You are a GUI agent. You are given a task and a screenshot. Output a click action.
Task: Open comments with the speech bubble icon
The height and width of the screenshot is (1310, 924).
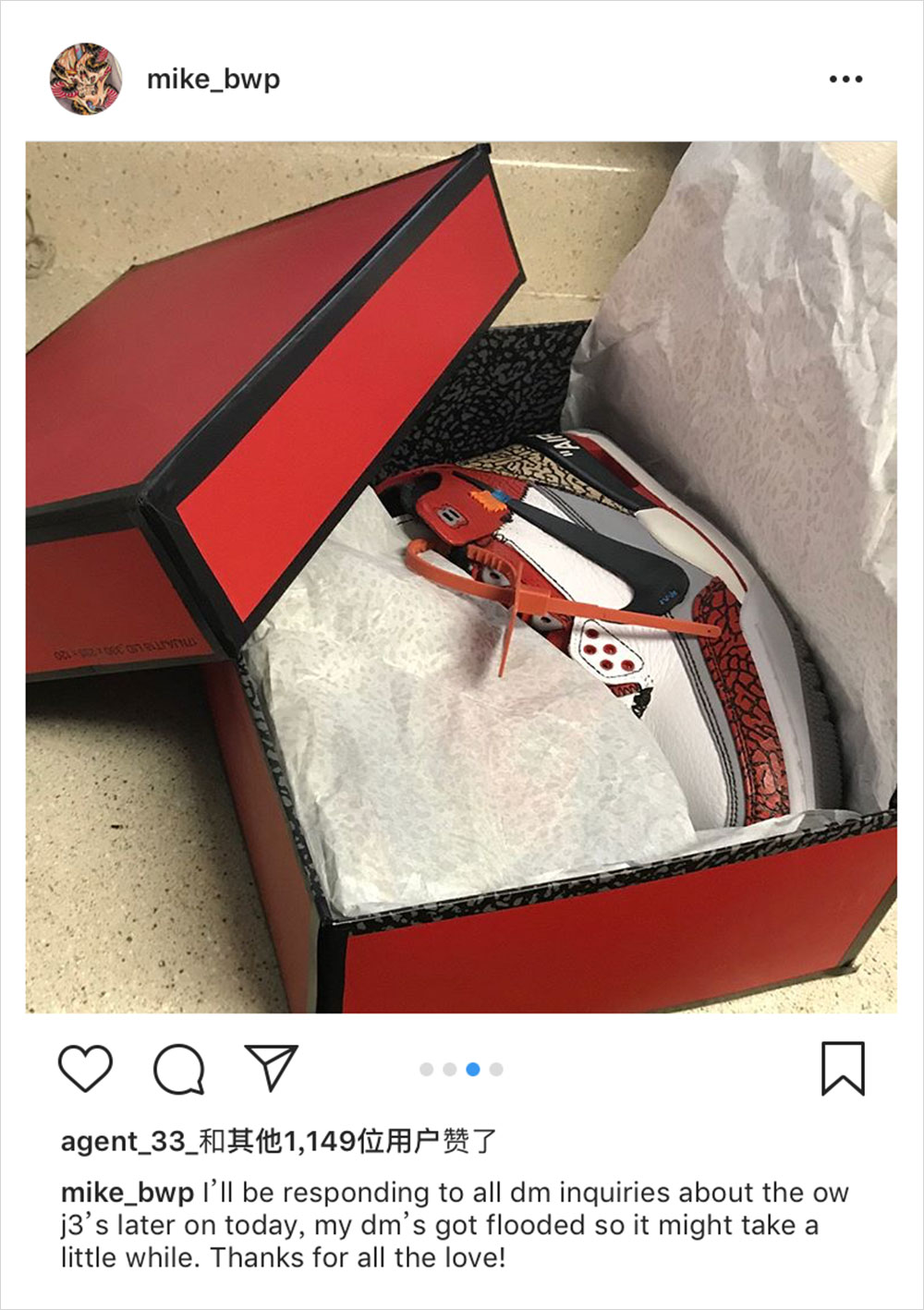click(178, 1069)
